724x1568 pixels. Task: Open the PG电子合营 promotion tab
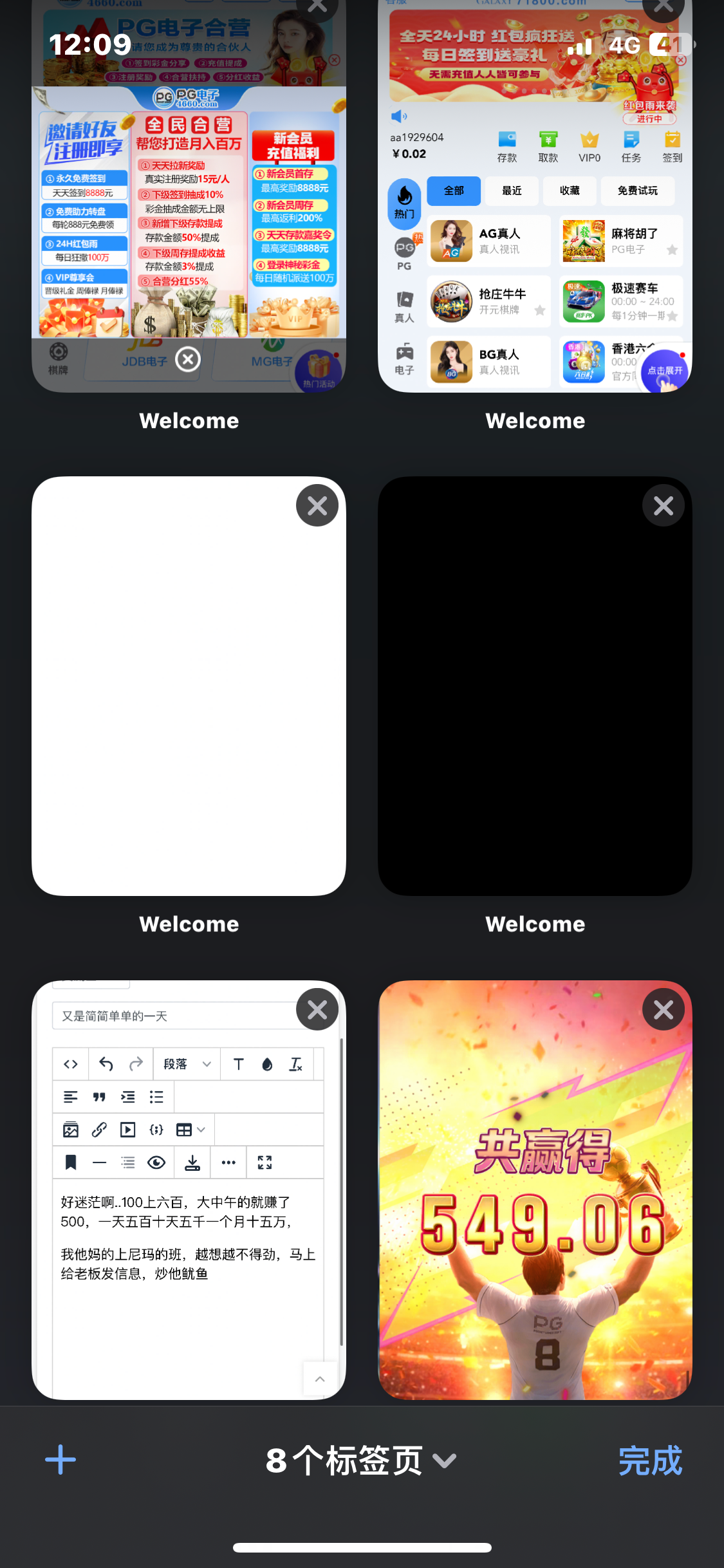(189, 212)
